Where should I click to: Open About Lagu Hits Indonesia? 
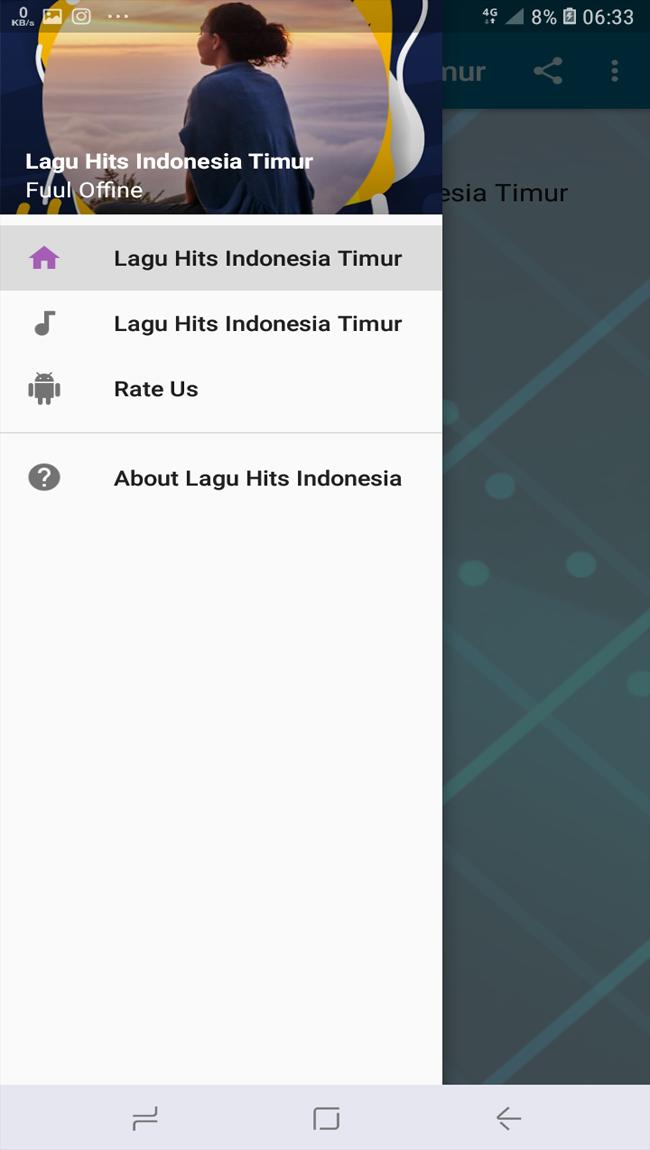pyautogui.click(x=220, y=478)
